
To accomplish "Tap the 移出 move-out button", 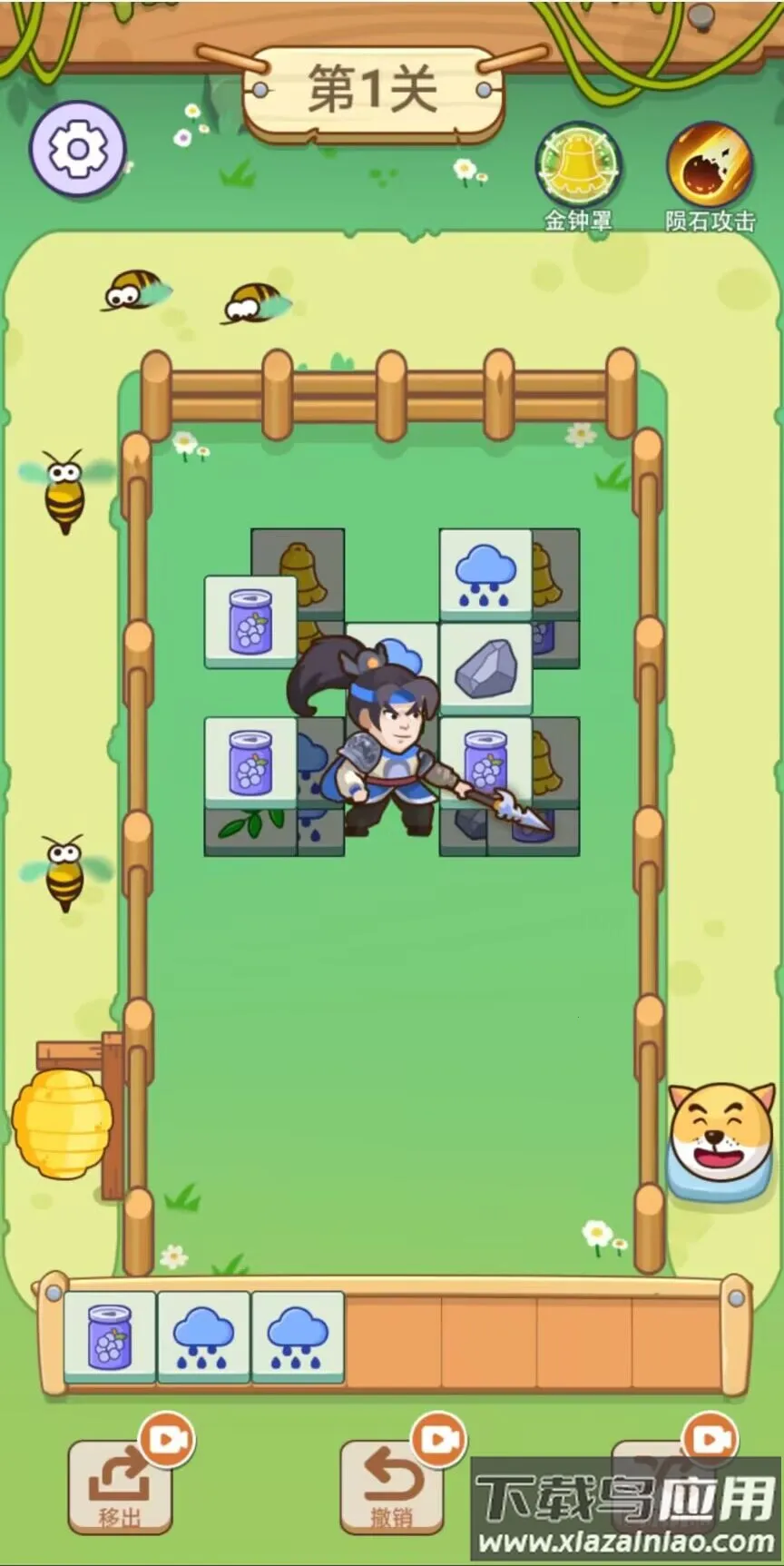I will 120,1487.
